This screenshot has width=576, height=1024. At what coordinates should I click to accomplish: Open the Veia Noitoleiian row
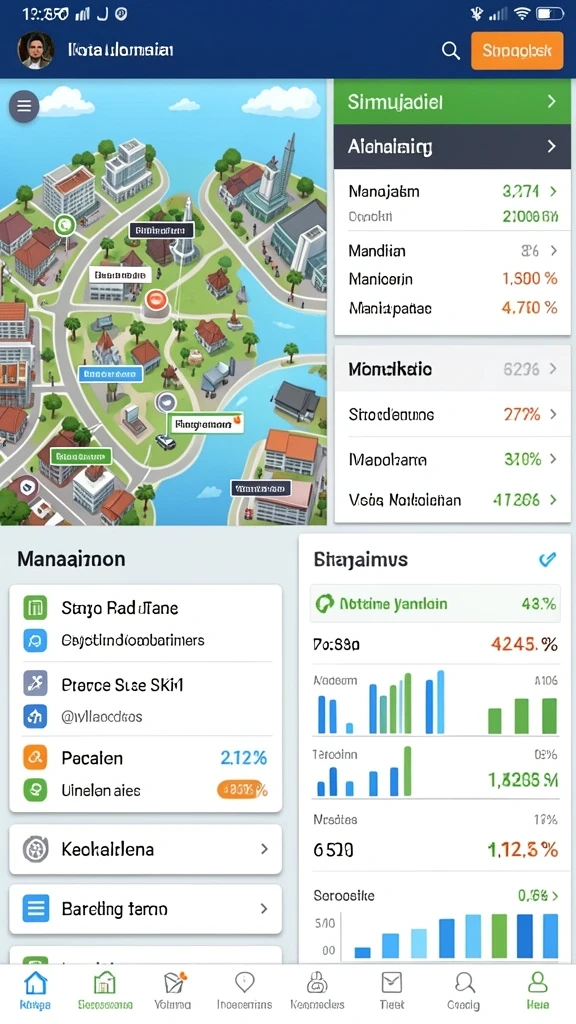pyautogui.click(x=452, y=500)
